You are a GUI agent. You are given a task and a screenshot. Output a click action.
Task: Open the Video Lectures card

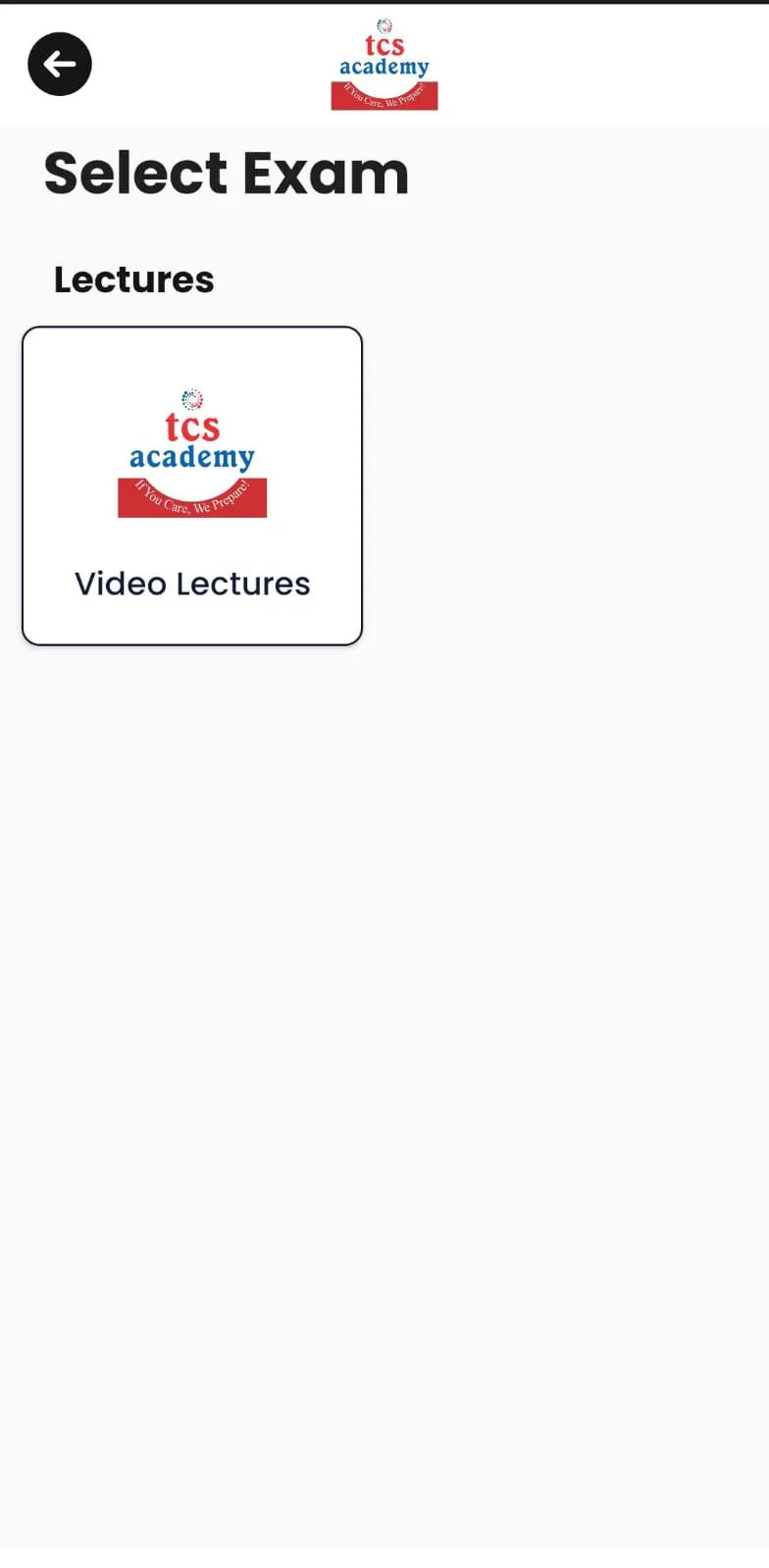click(x=192, y=486)
